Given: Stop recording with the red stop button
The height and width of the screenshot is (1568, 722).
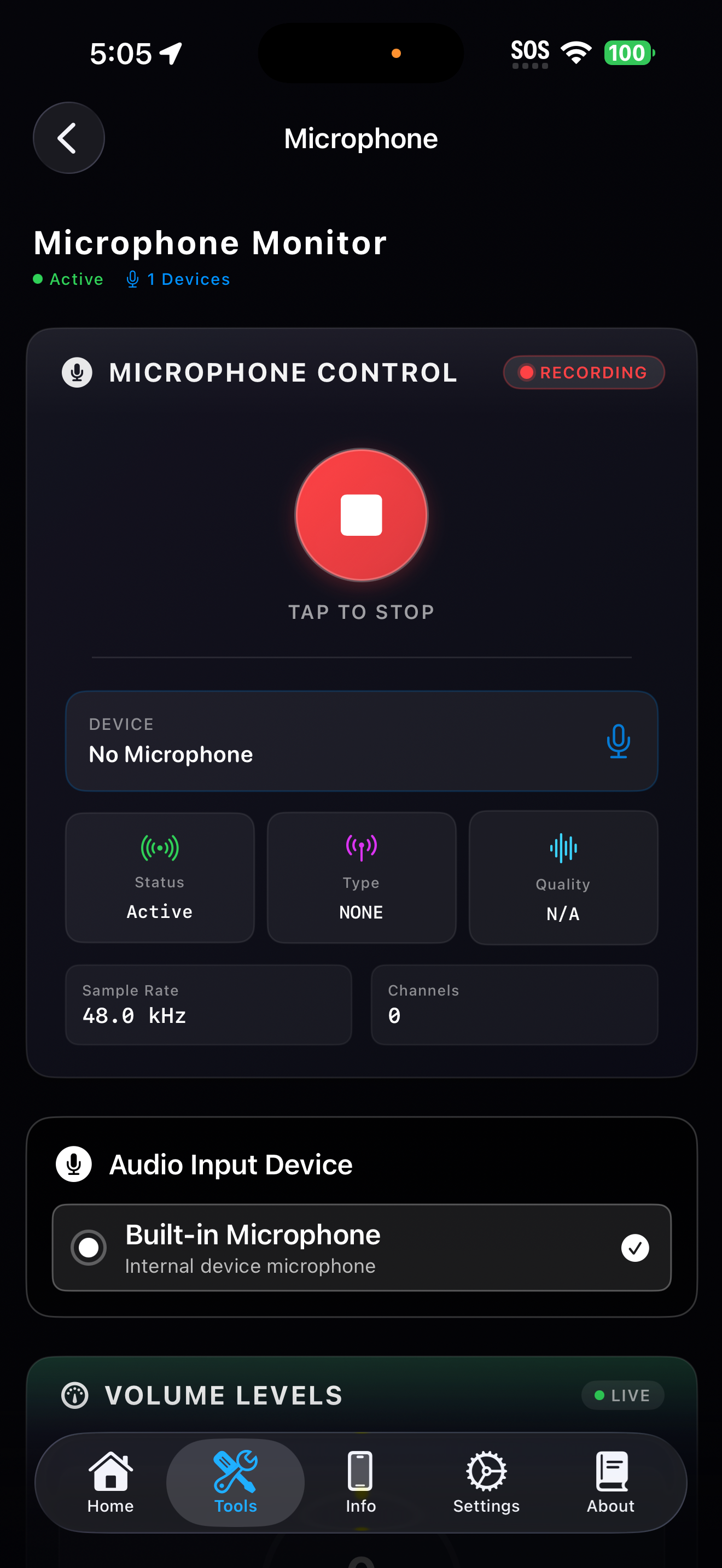Looking at the screenshot, I should (x=361, y=515).
